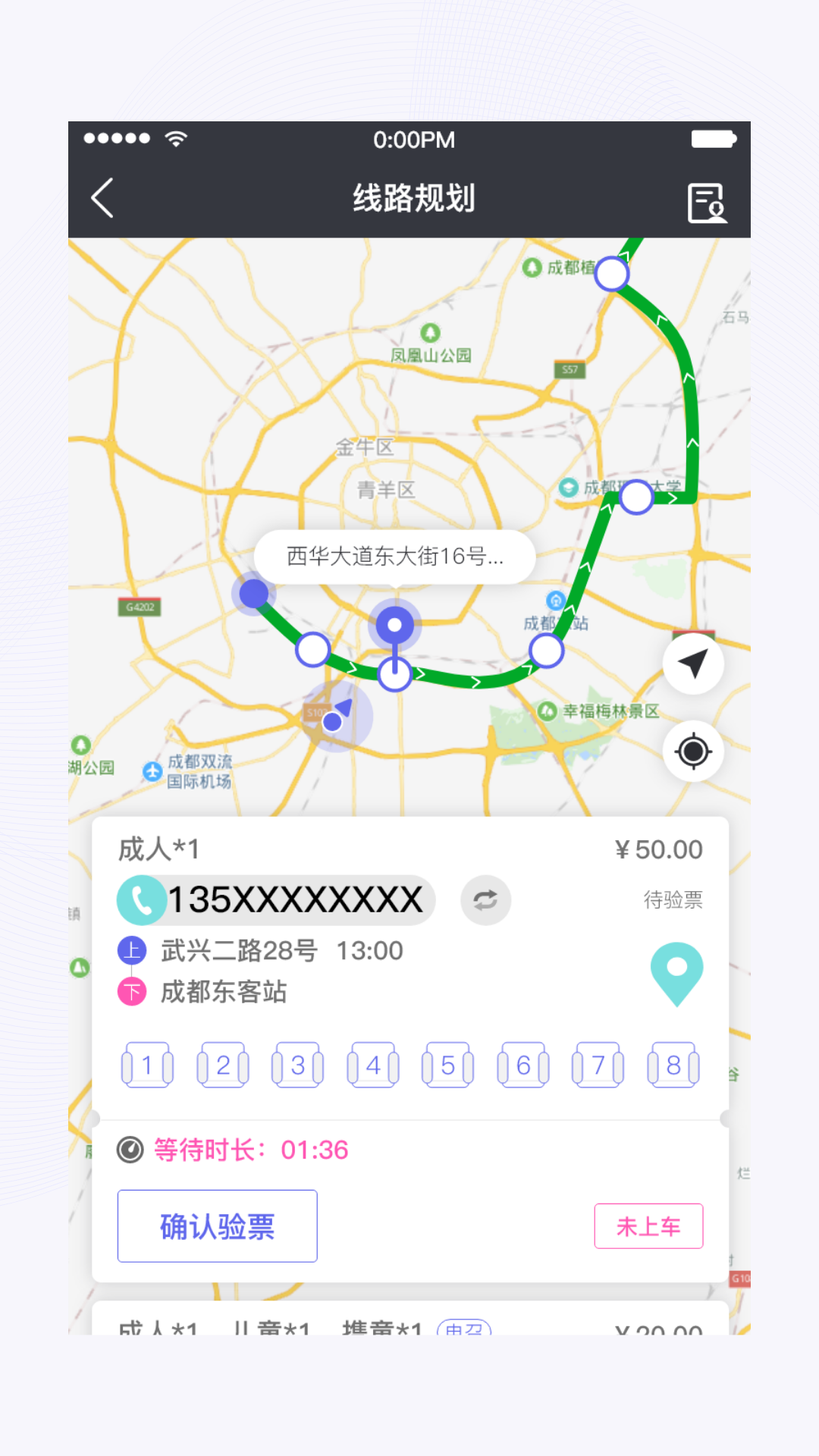Screen dimensions: 819x1456
Task: Tap the phone icon beside the passenger number
Action: 140,899
